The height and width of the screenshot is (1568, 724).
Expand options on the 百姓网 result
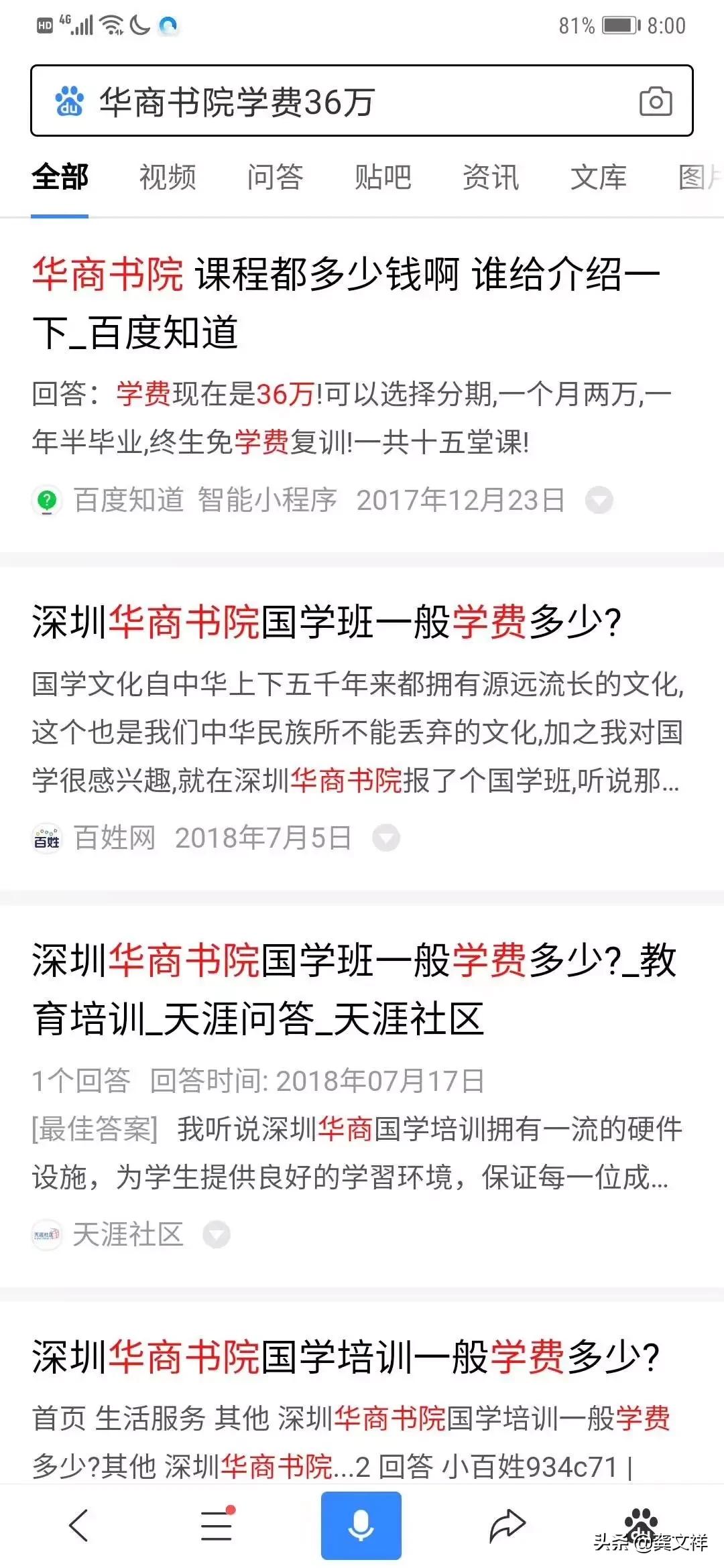tap(385, 838)
